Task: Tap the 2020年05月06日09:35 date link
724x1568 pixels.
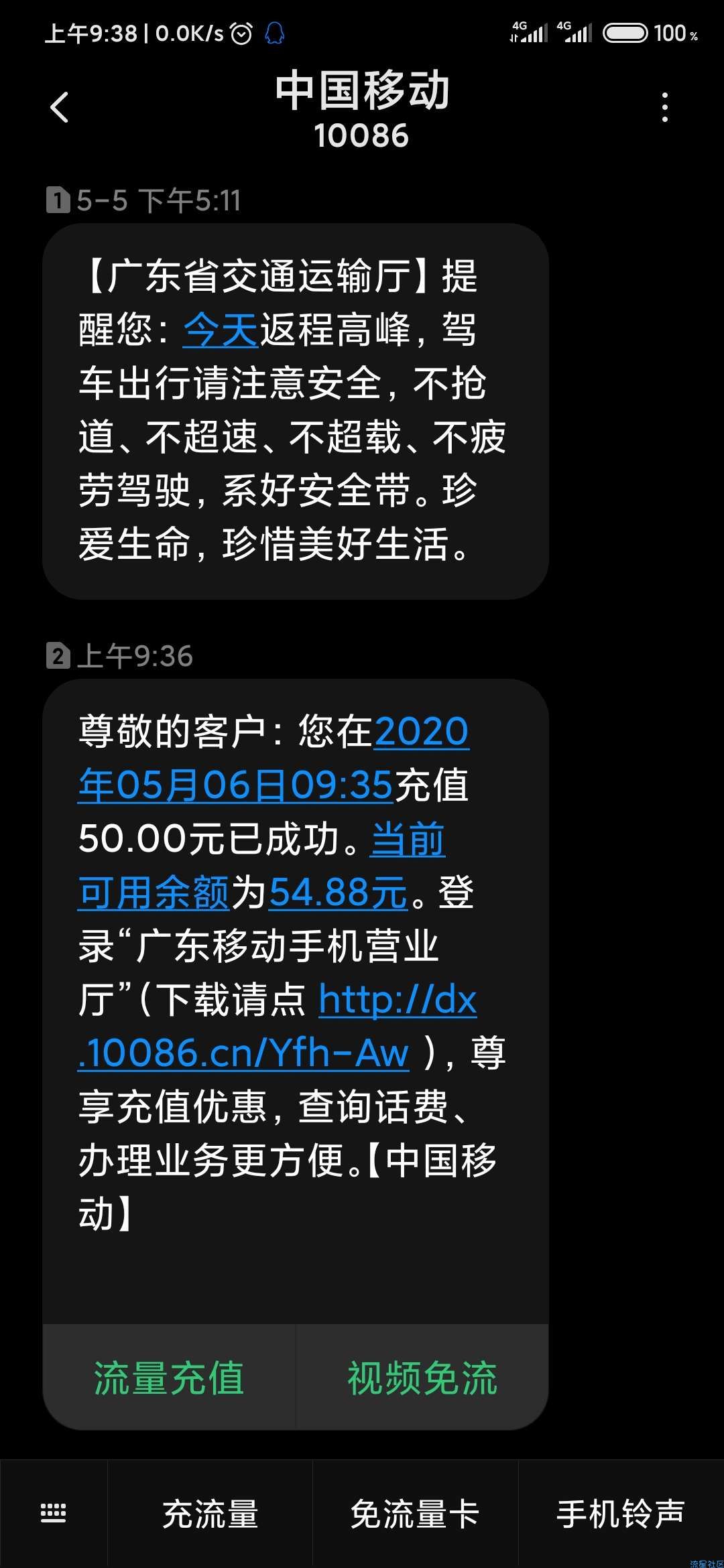Action: pos(274,758)
